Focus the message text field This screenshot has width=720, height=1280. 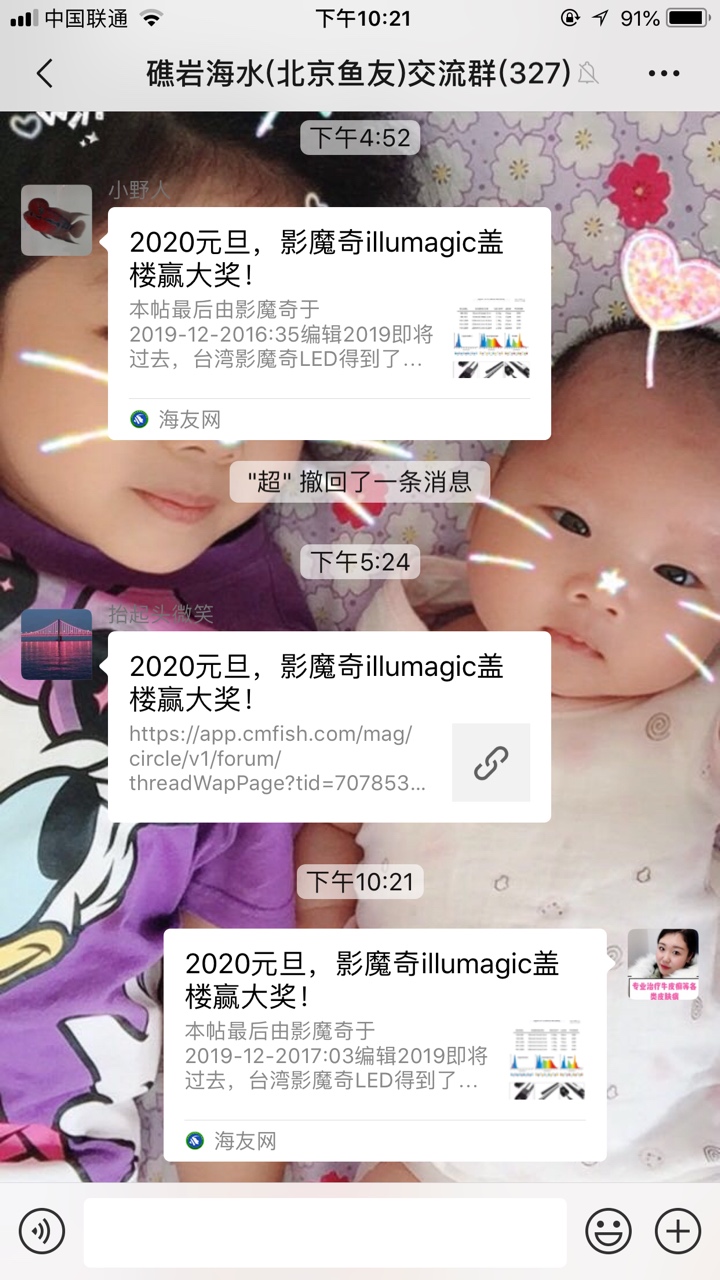coord(324,1232)
